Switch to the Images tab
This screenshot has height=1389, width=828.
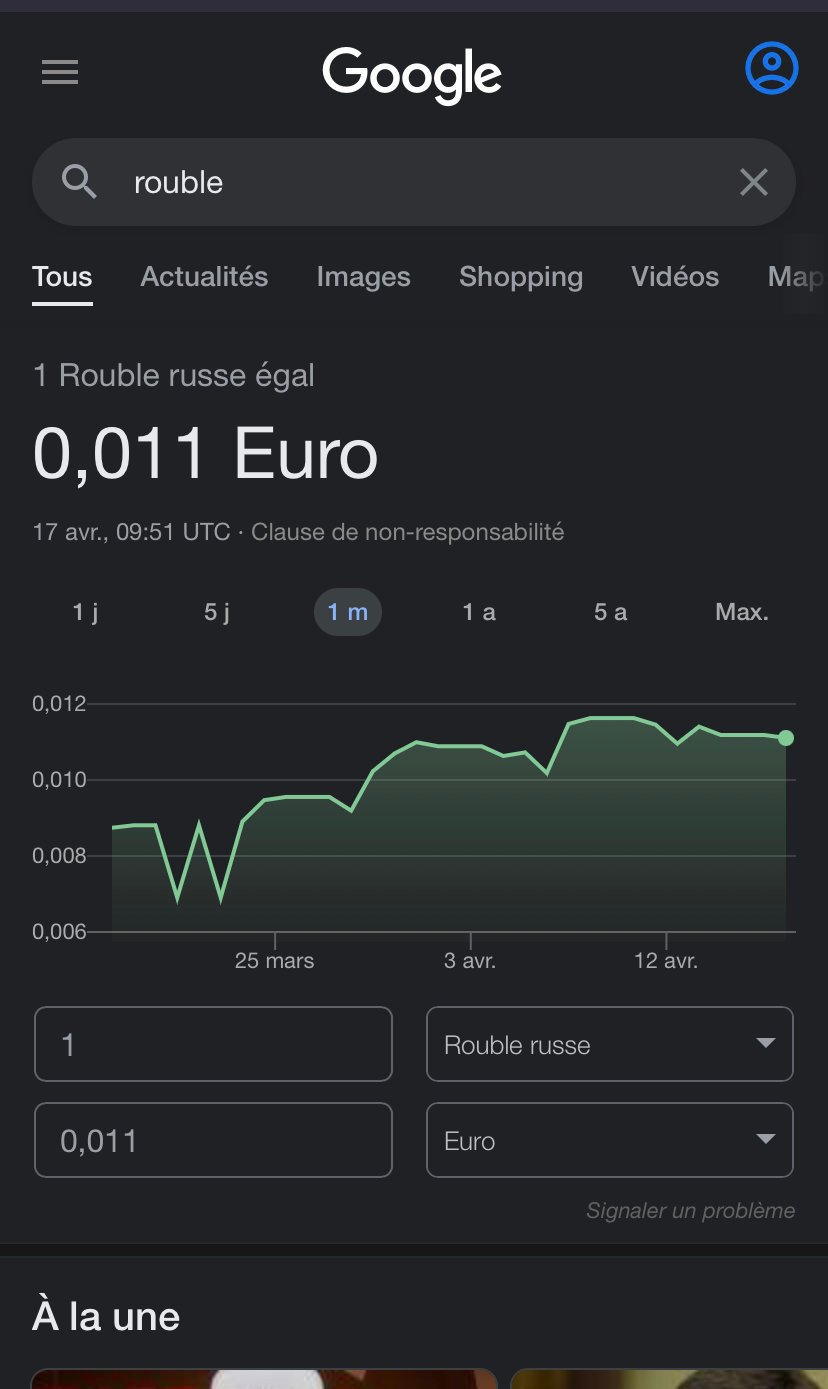point(363,277)
